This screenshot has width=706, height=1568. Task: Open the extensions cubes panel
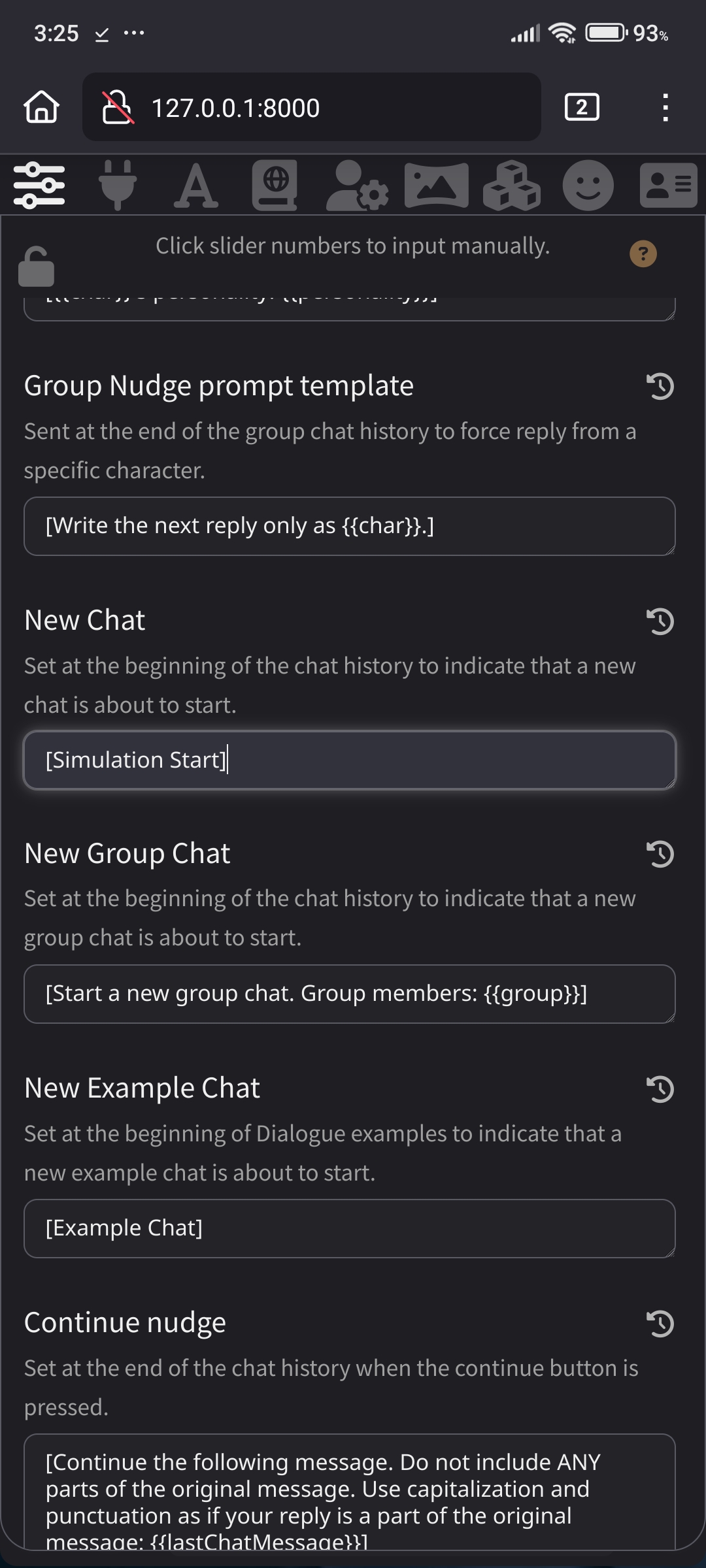[x=512, y=186]
